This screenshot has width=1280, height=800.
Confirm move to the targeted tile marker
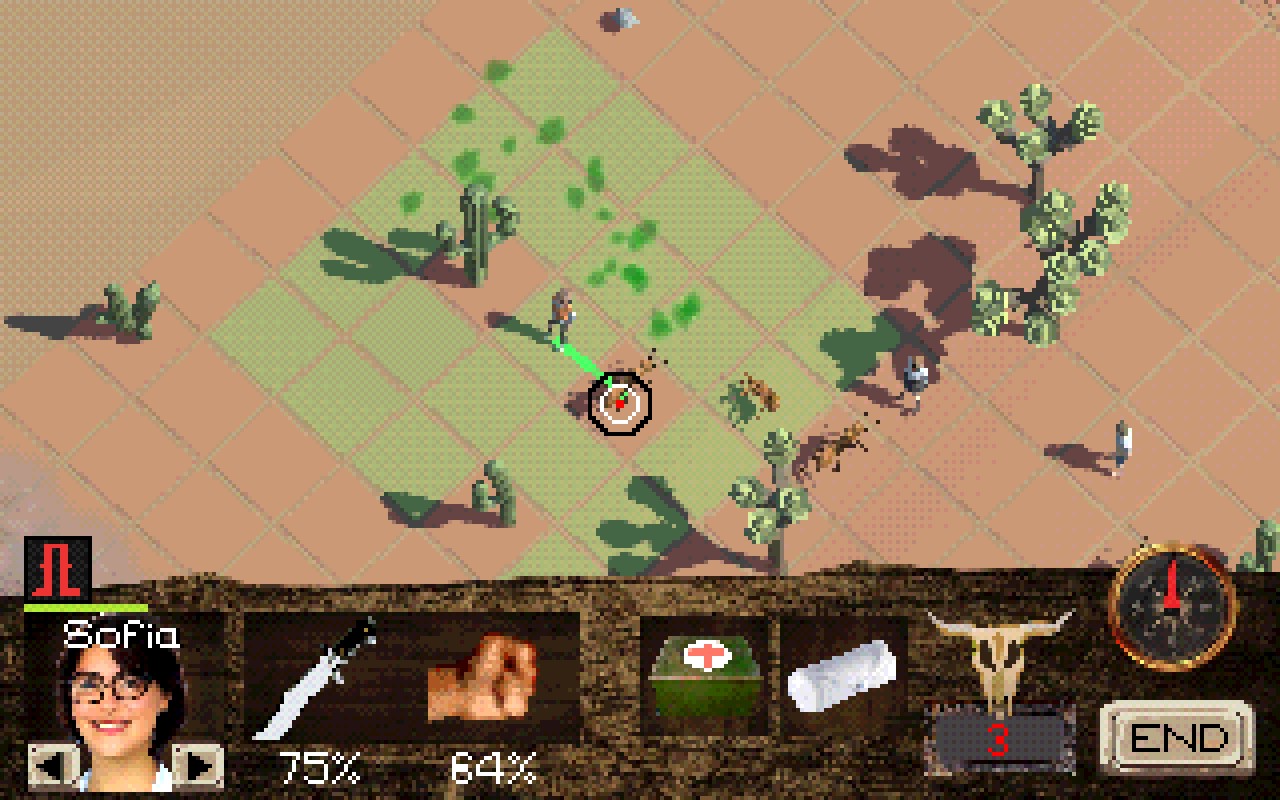pos(620,402)
